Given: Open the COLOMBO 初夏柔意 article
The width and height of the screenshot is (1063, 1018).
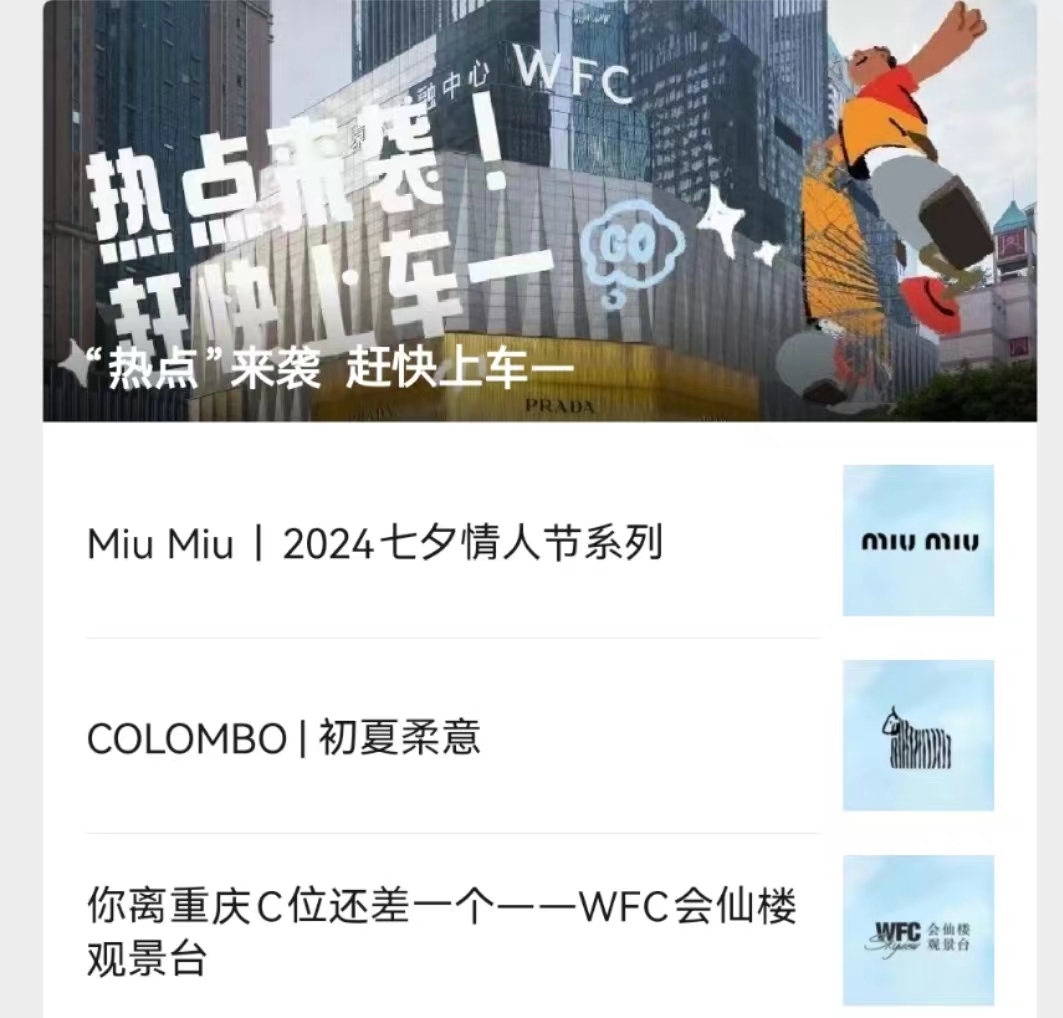Looking at the screenshot, I should tap(284, 739).
